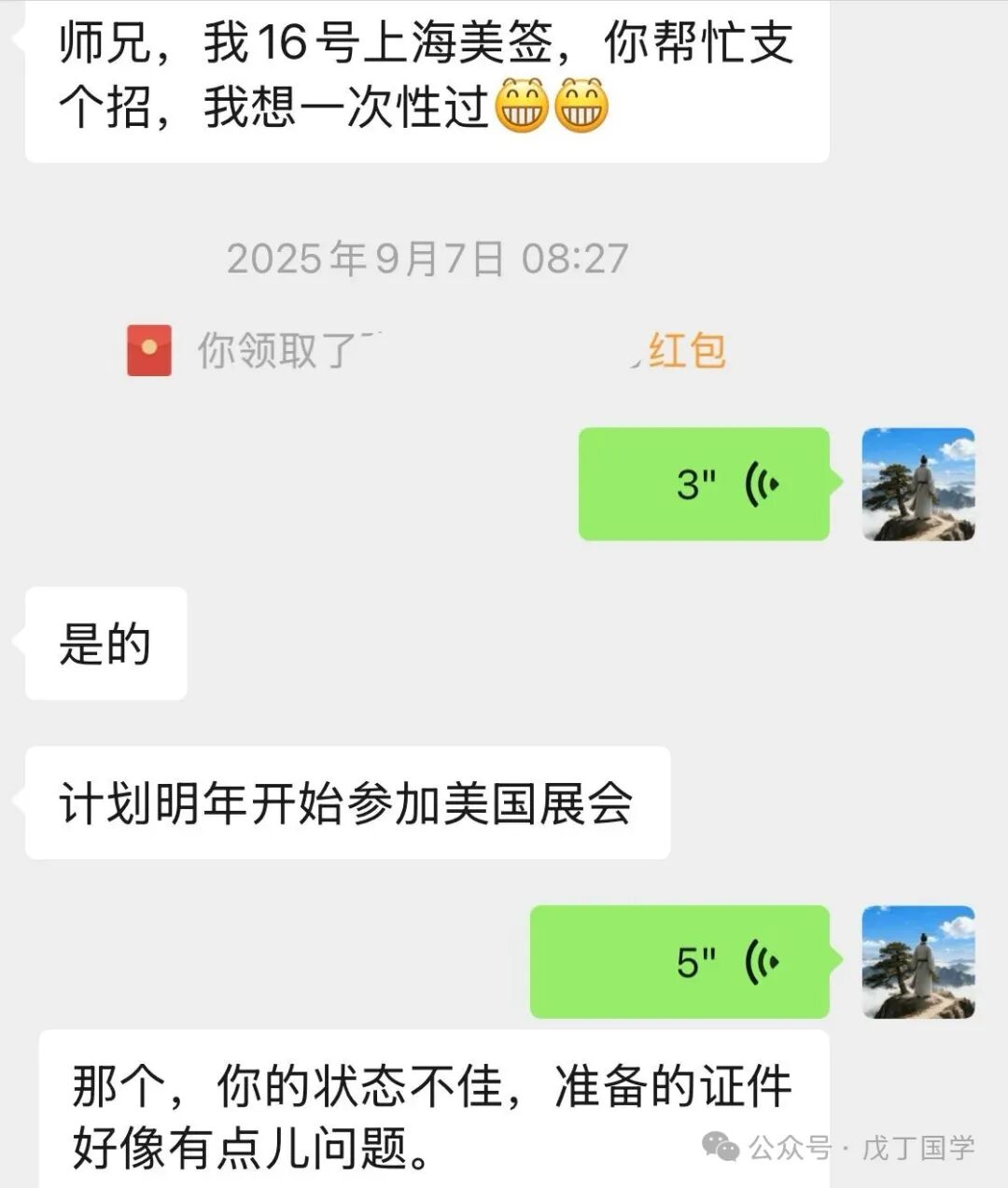Screen dimensions: 1008x1188
Task: Play the 5-second voice message
Action: coord(681,959)
